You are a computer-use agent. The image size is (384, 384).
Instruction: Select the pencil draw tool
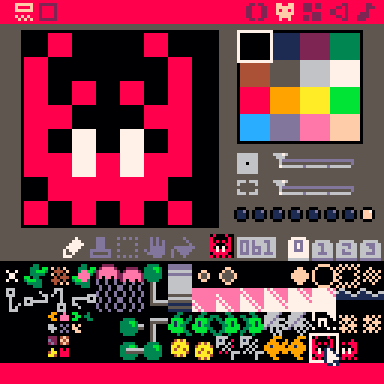click(73, 248)
